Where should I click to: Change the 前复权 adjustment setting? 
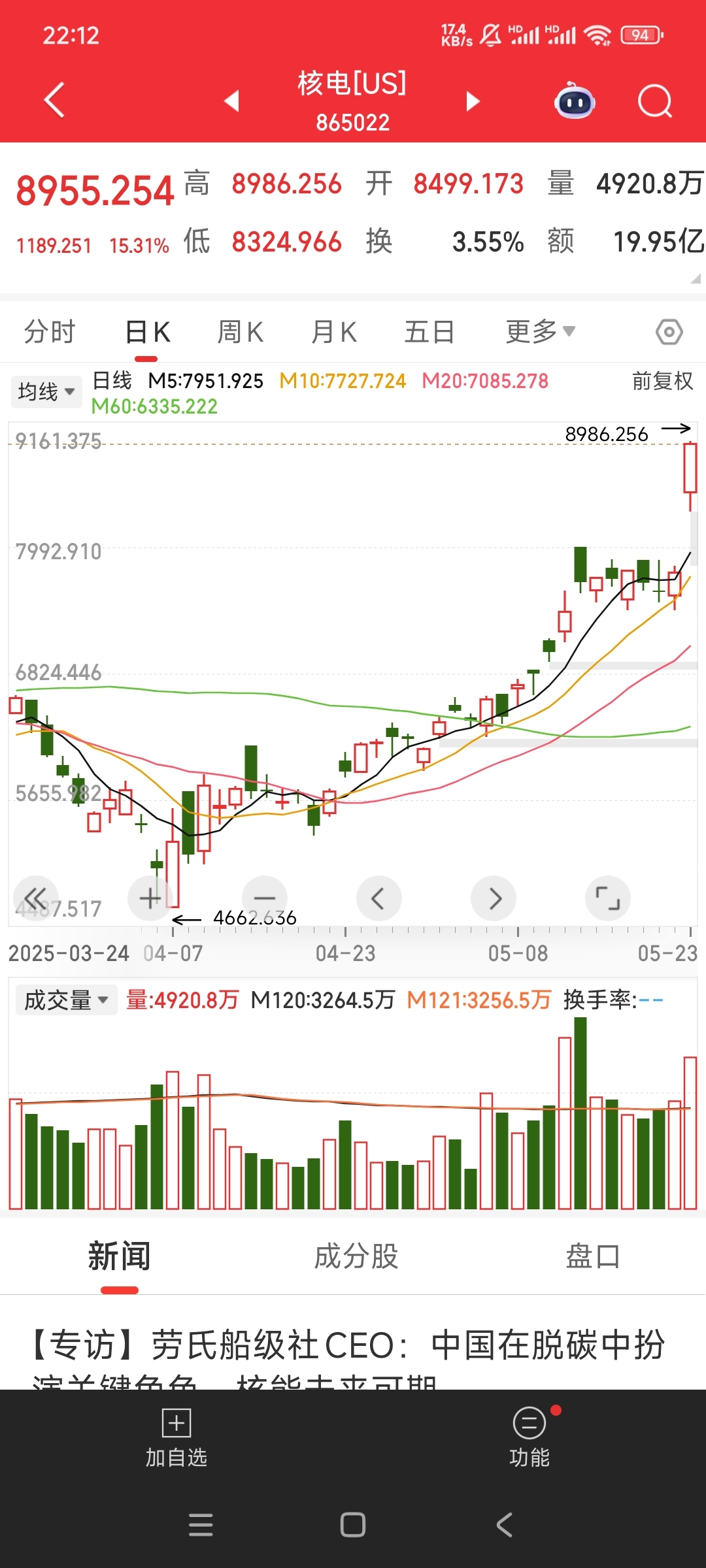[x=662, y=381]
